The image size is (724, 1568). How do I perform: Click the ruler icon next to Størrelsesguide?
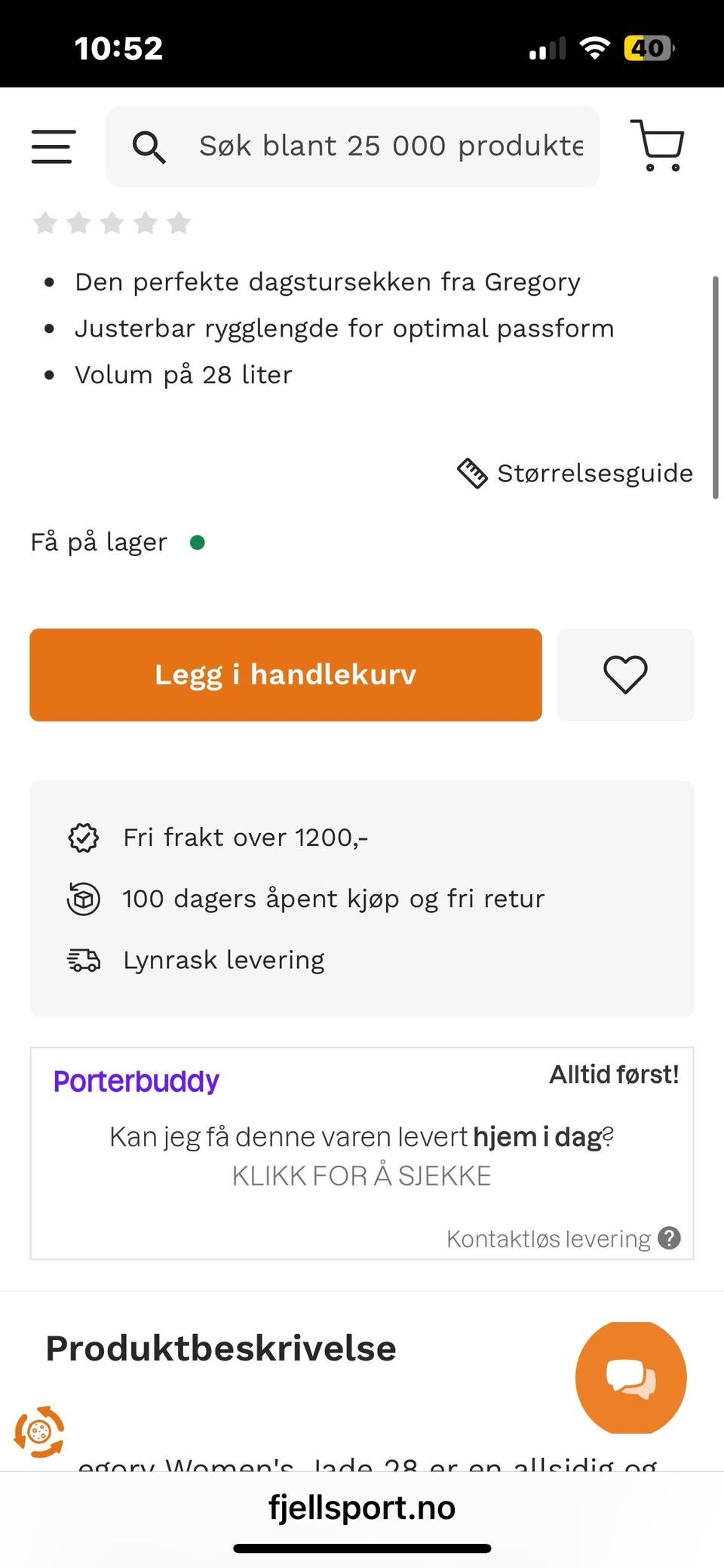pyautogui.click(x=474, y=472)
